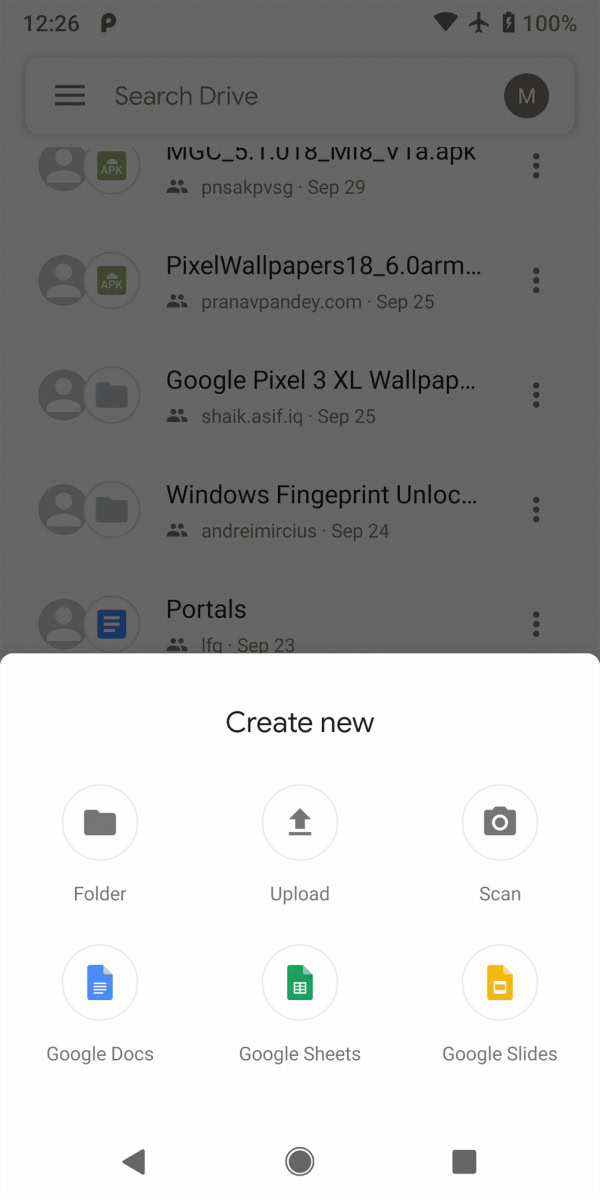Select the Upload option
Image resolution: width=600 pixels, height=1200 pixels.
(x=300, y=823)
